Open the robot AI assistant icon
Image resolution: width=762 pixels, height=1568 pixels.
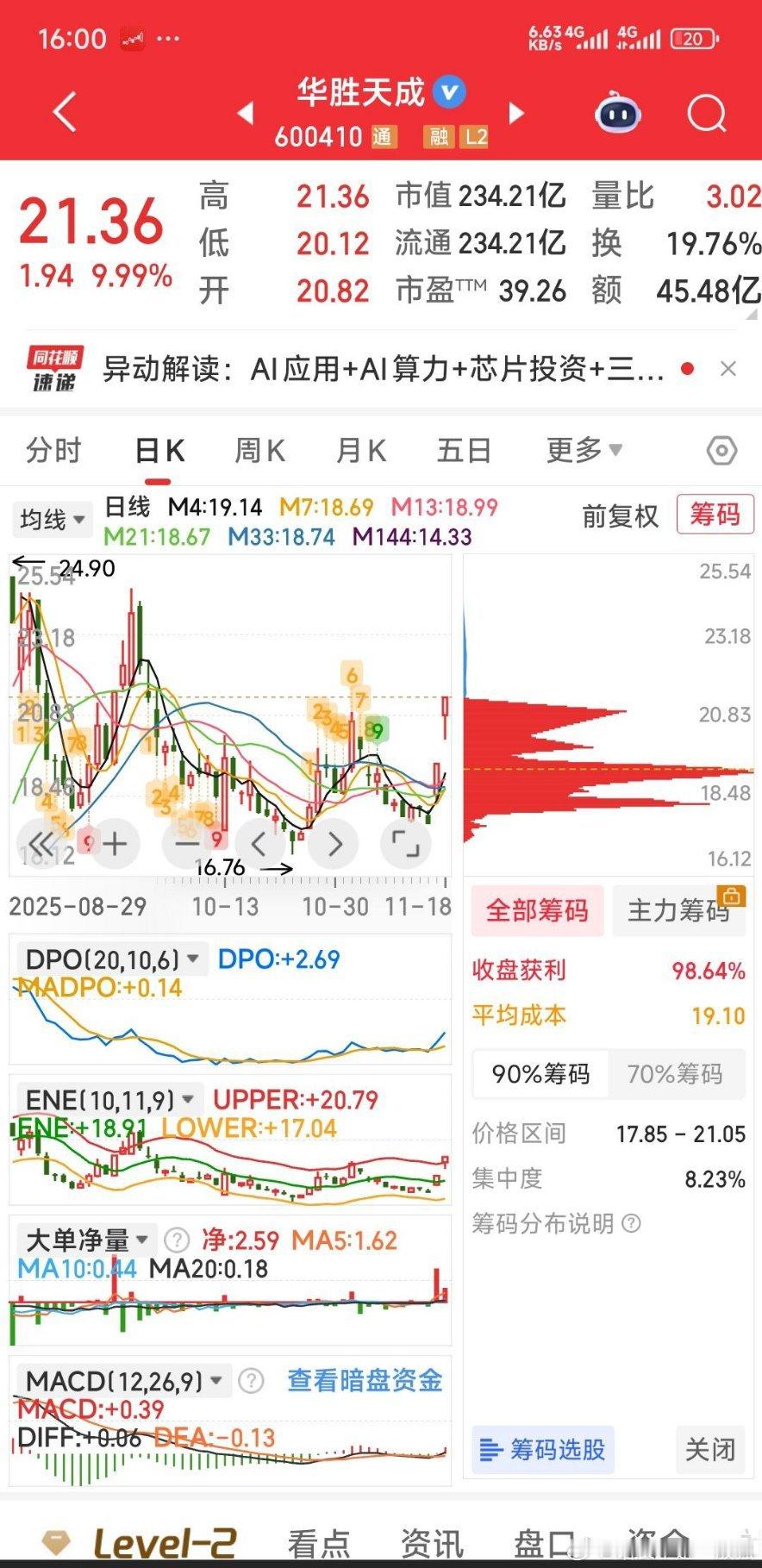click(618, 113)
